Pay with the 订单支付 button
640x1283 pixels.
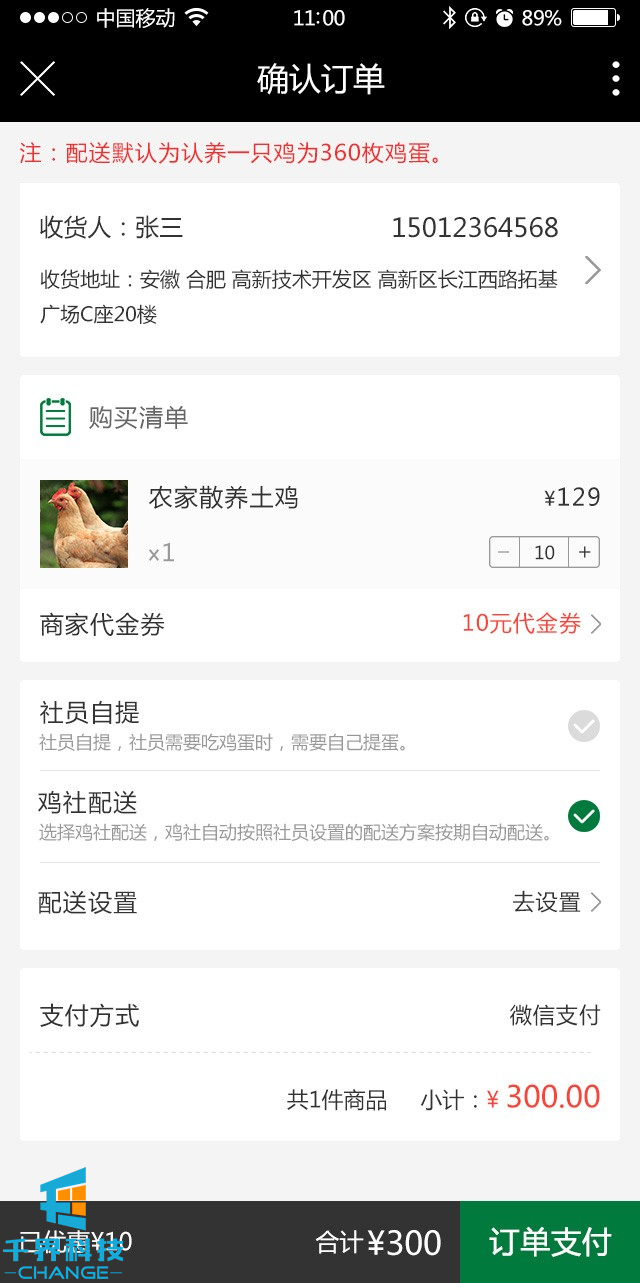pyautogui.click(x=549, y=1242)
